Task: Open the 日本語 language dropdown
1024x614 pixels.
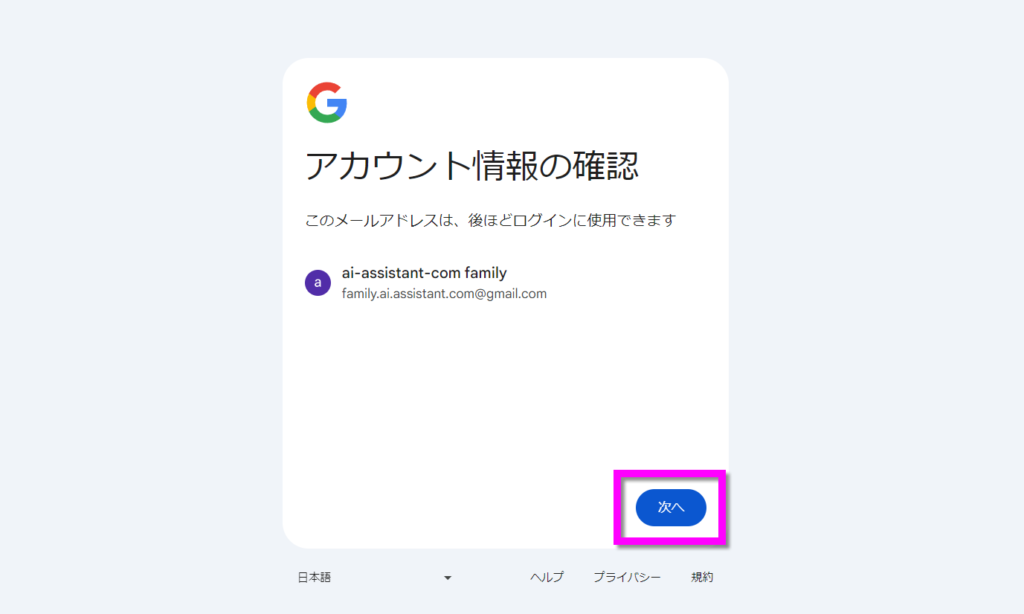Action: coord(374,577)
